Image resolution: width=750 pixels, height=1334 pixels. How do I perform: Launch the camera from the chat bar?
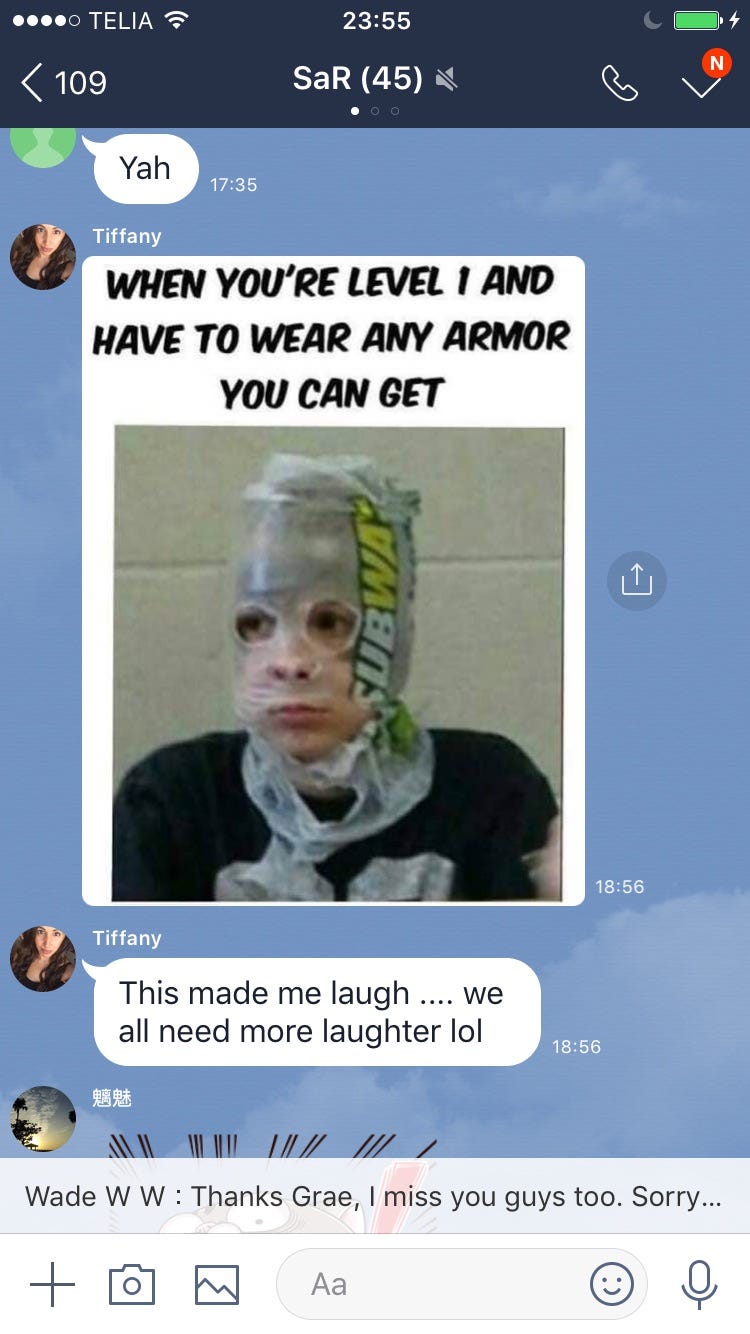pyautogui.click(x=132, y=1284)
